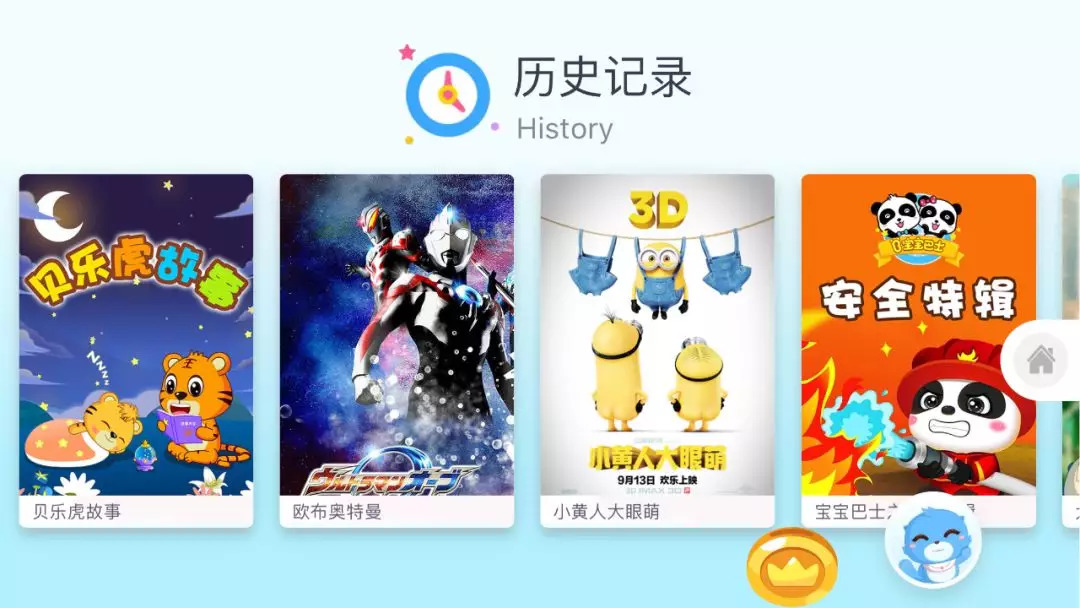The width and height of the screenshot is (1080, 608).
Task: Go to the home screen via house icon
Action: (x=1041, y=359)
